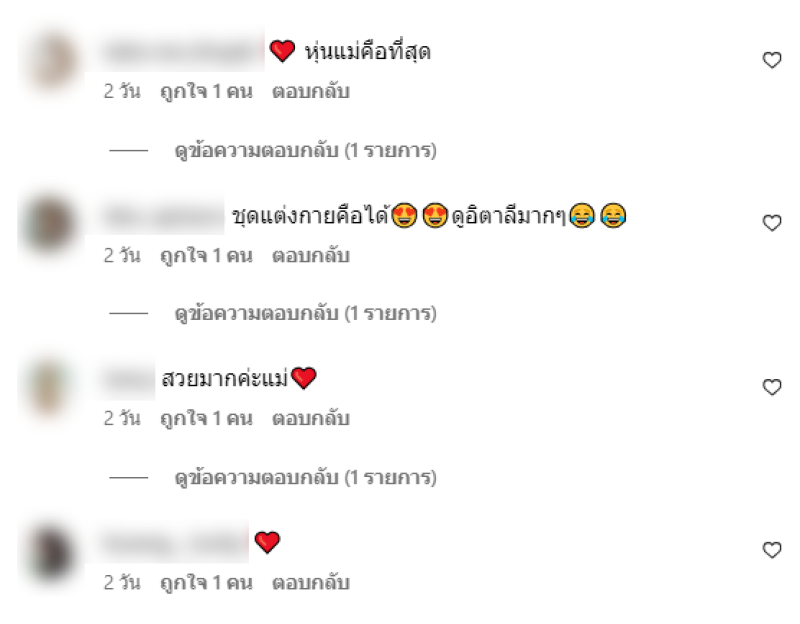
Task: Like the last heart-only comment
Action: click(771, 550)
